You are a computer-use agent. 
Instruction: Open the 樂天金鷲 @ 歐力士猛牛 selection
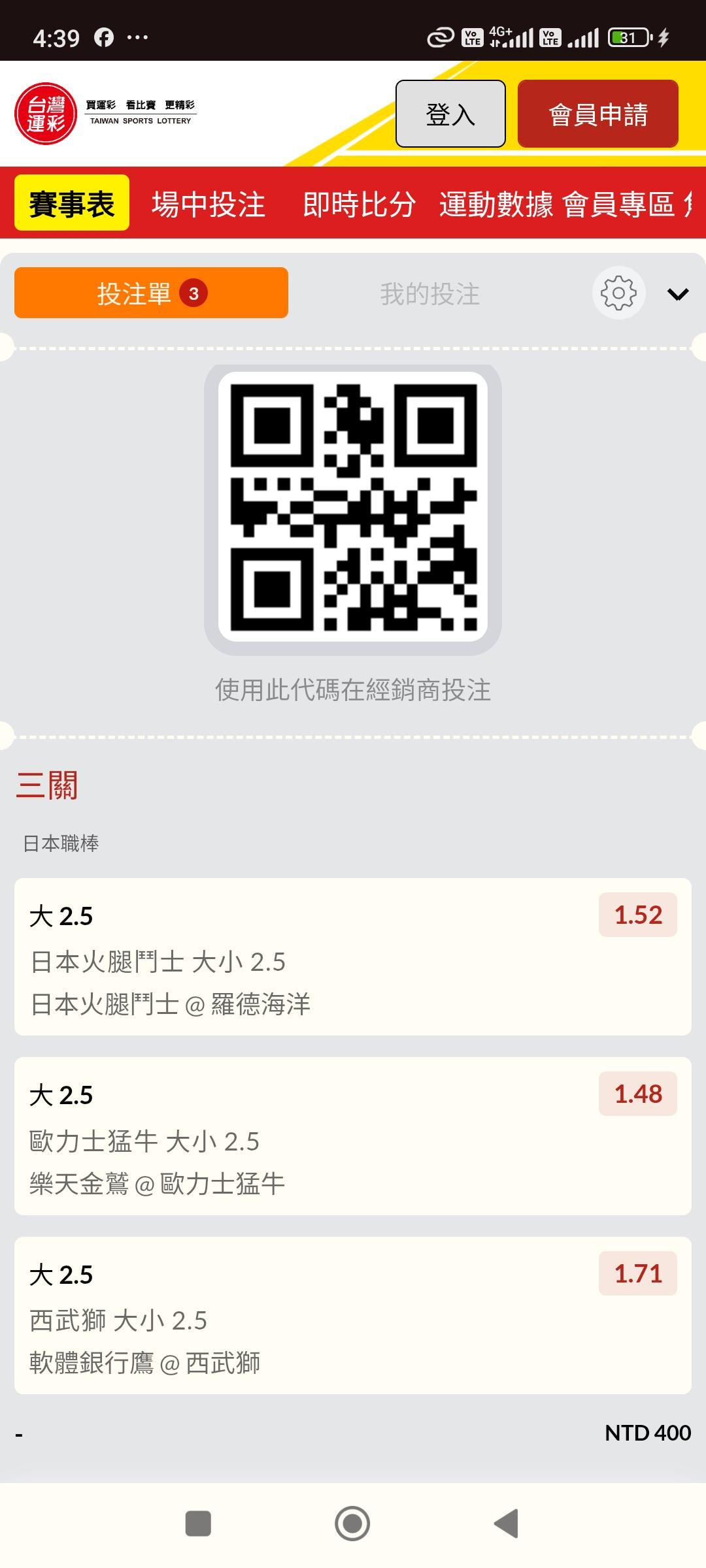coord(353,1136)
